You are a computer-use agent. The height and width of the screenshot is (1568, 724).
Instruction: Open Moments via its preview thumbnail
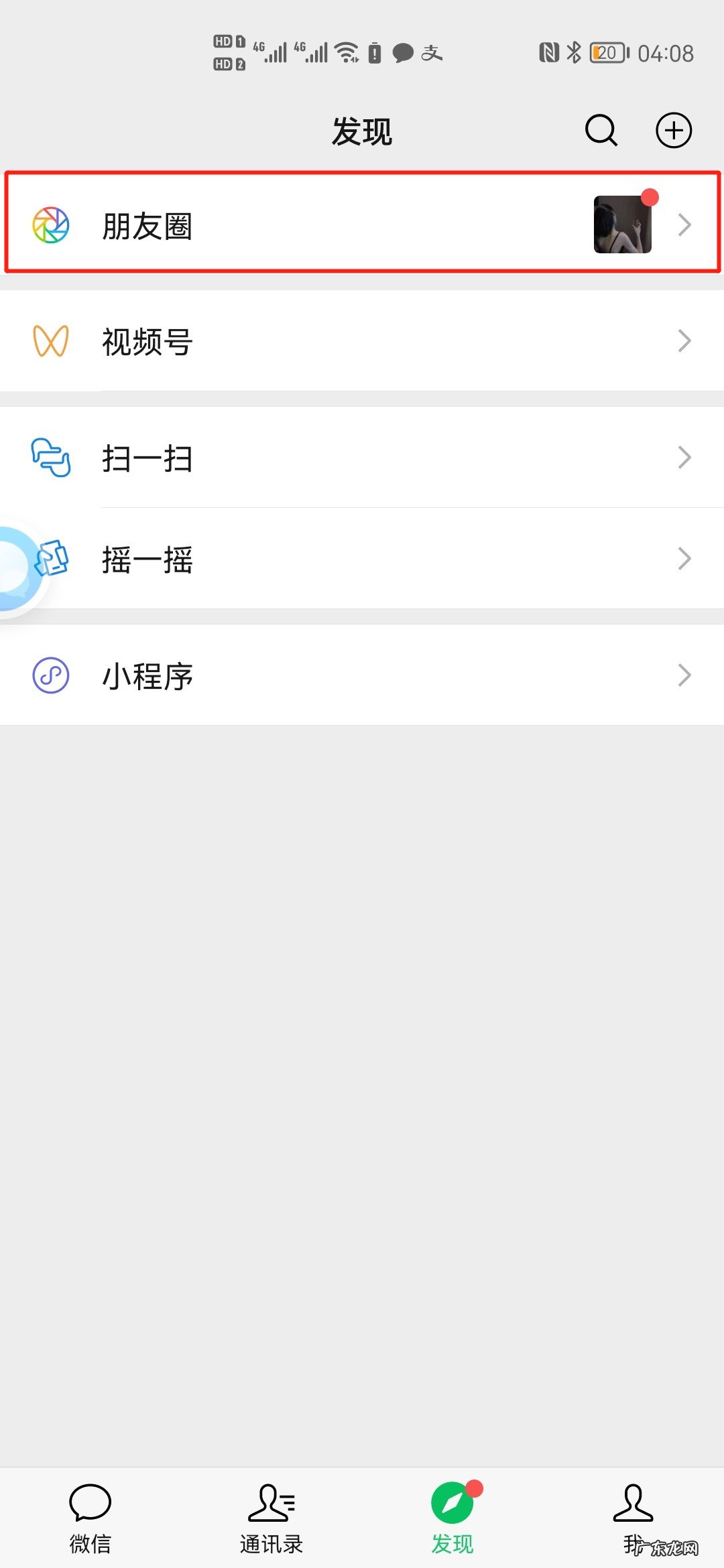[x=622, y=224]
